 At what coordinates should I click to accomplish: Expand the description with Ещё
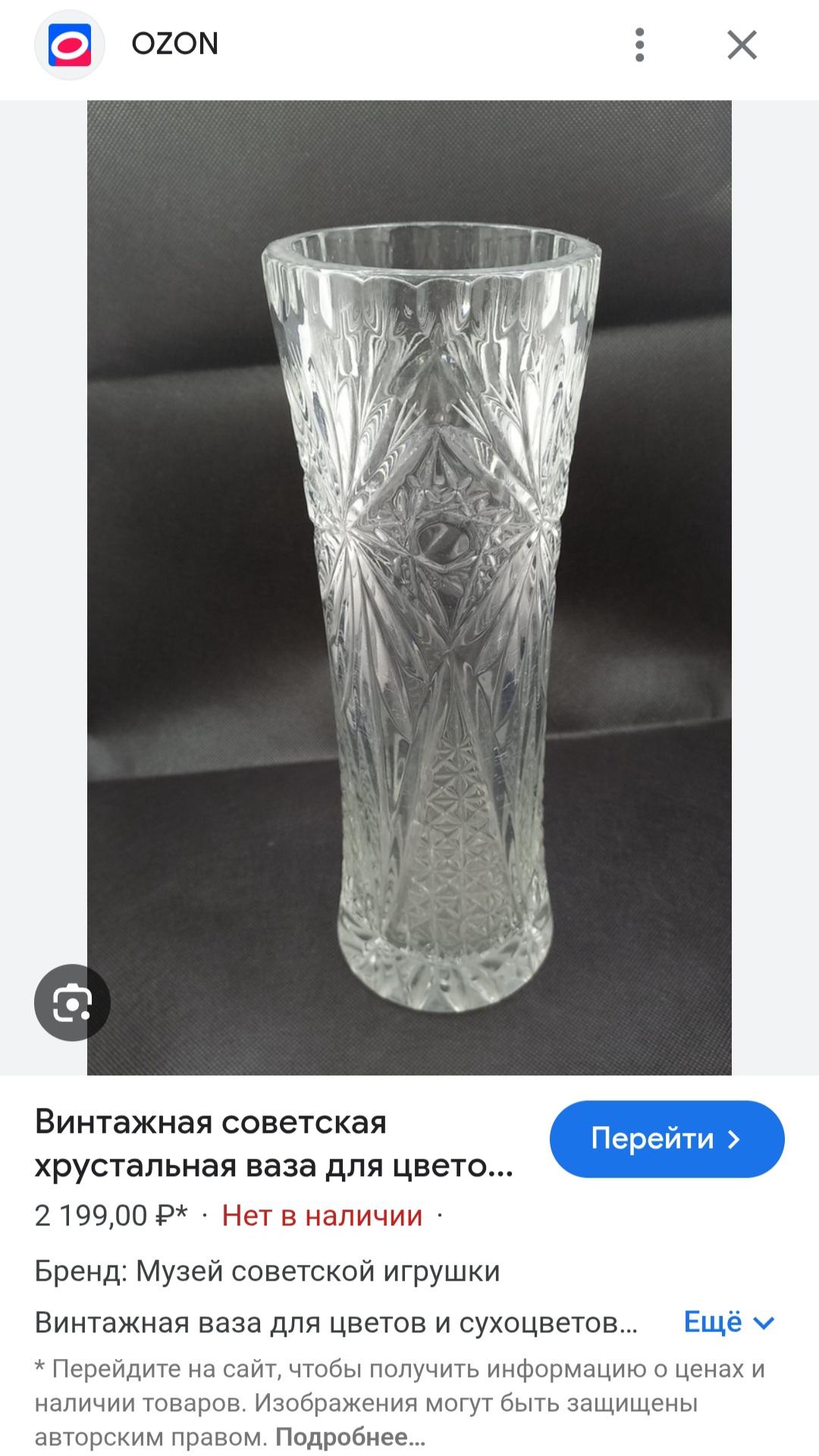pos(729,1322)
